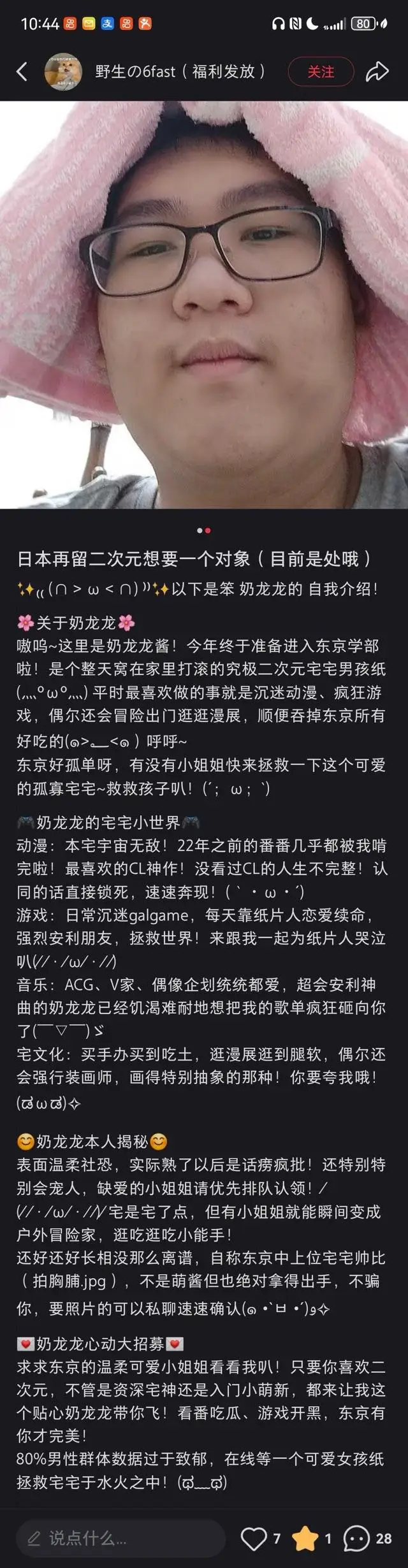Tap the image page indicator dots
This screenshot has height=1568, width=408.
point(204,530)
